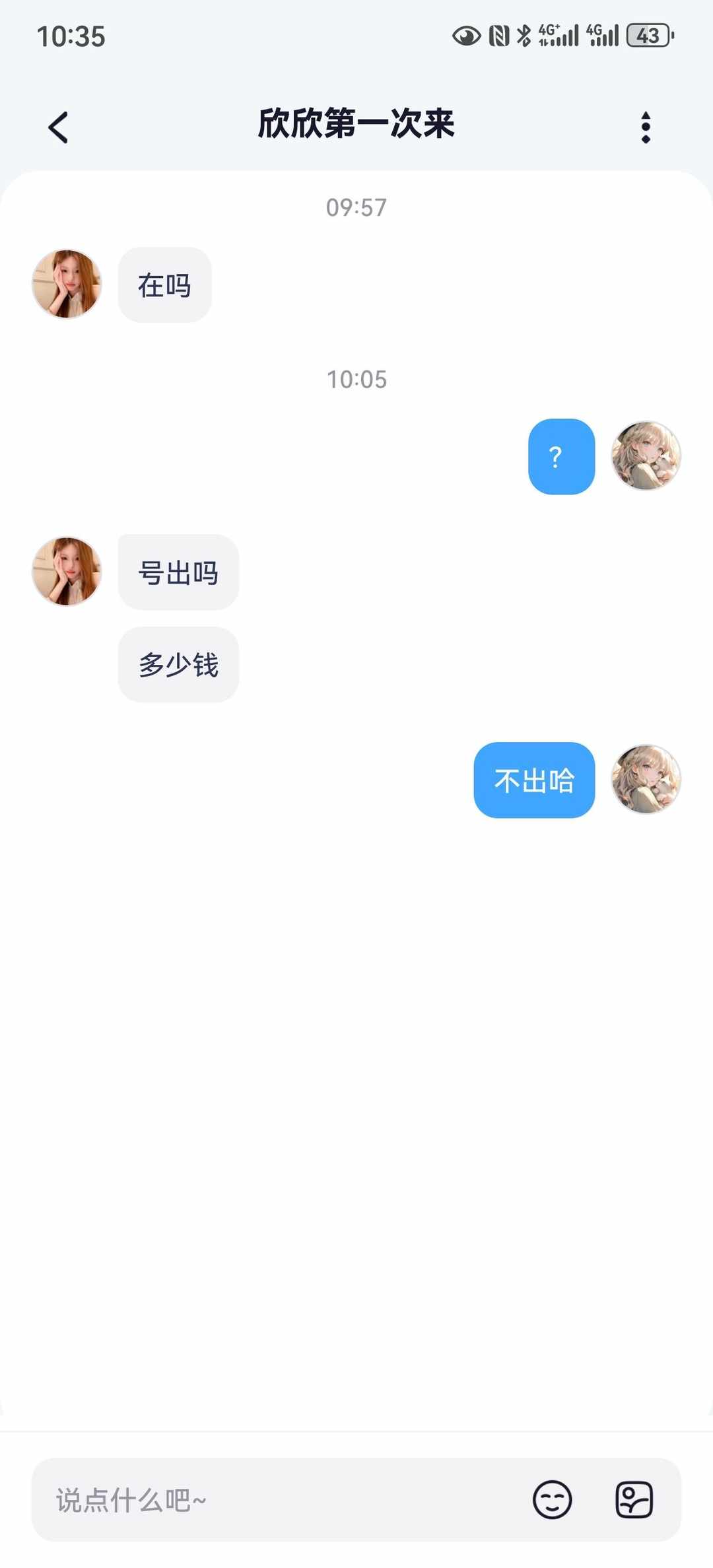Go back from the chat
This screenshot has height=1568, width=713.
click(x=59, y=127)
